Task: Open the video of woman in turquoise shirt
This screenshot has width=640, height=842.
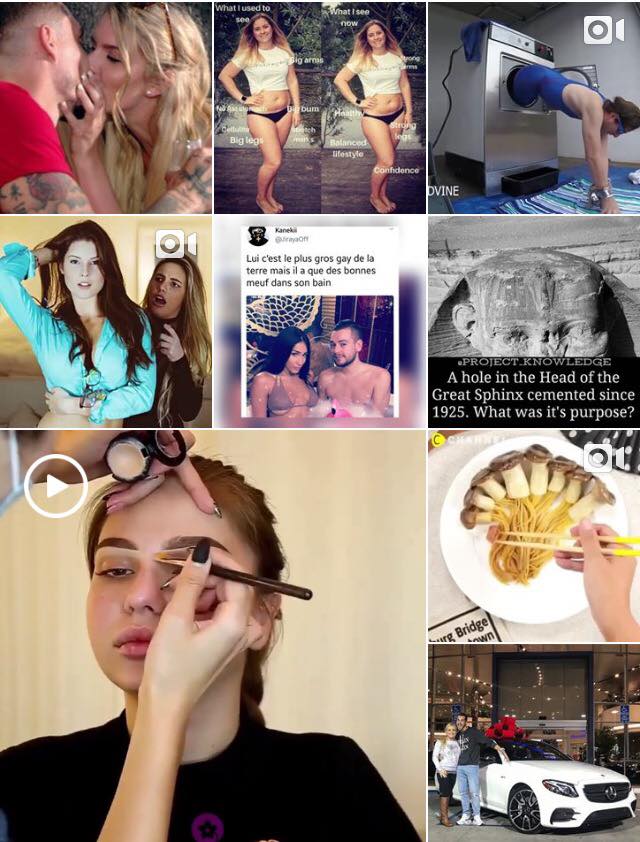Action: pyautogui.click(x=105, y=322)
